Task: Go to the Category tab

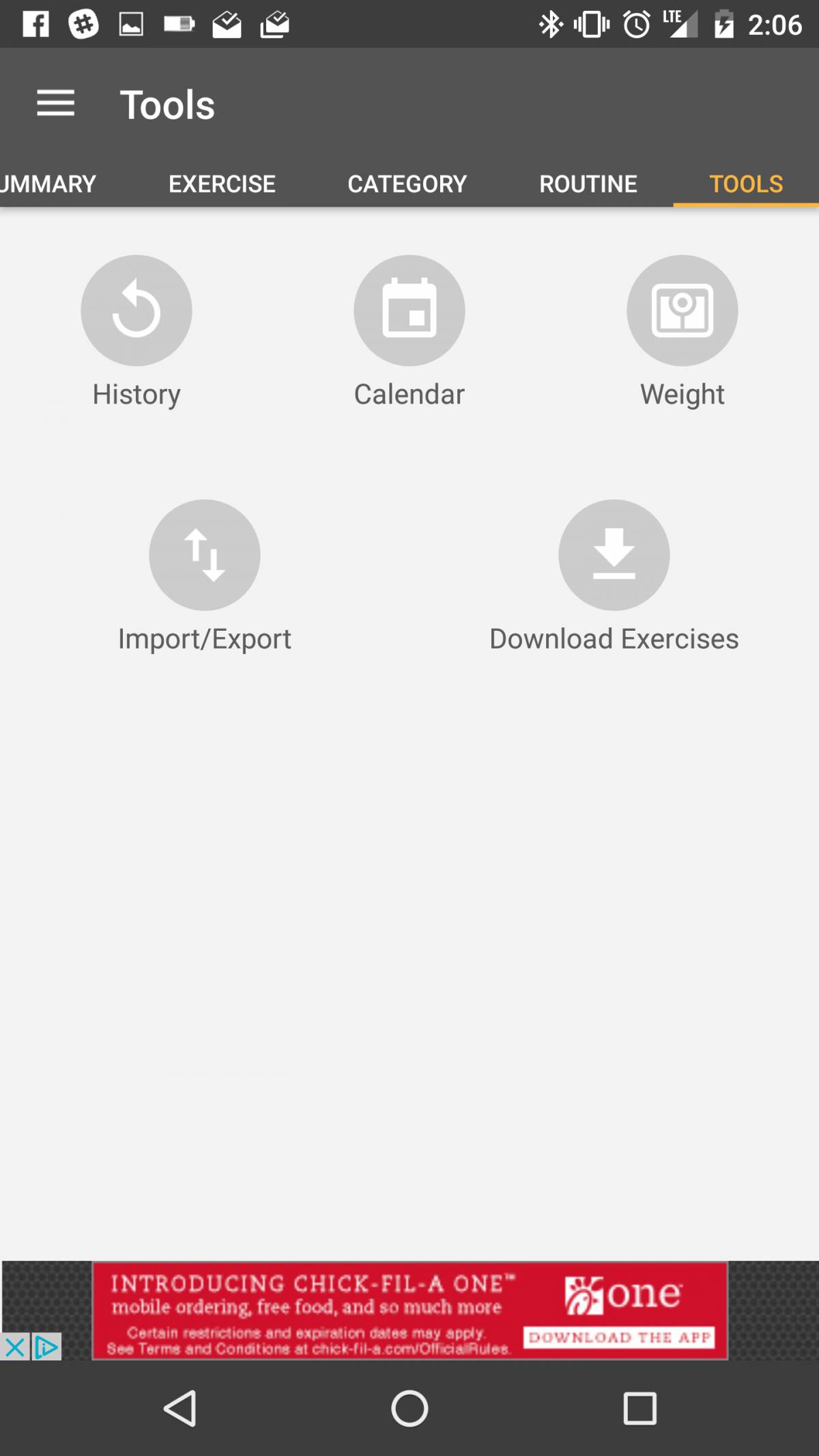Action: point(407,184)
